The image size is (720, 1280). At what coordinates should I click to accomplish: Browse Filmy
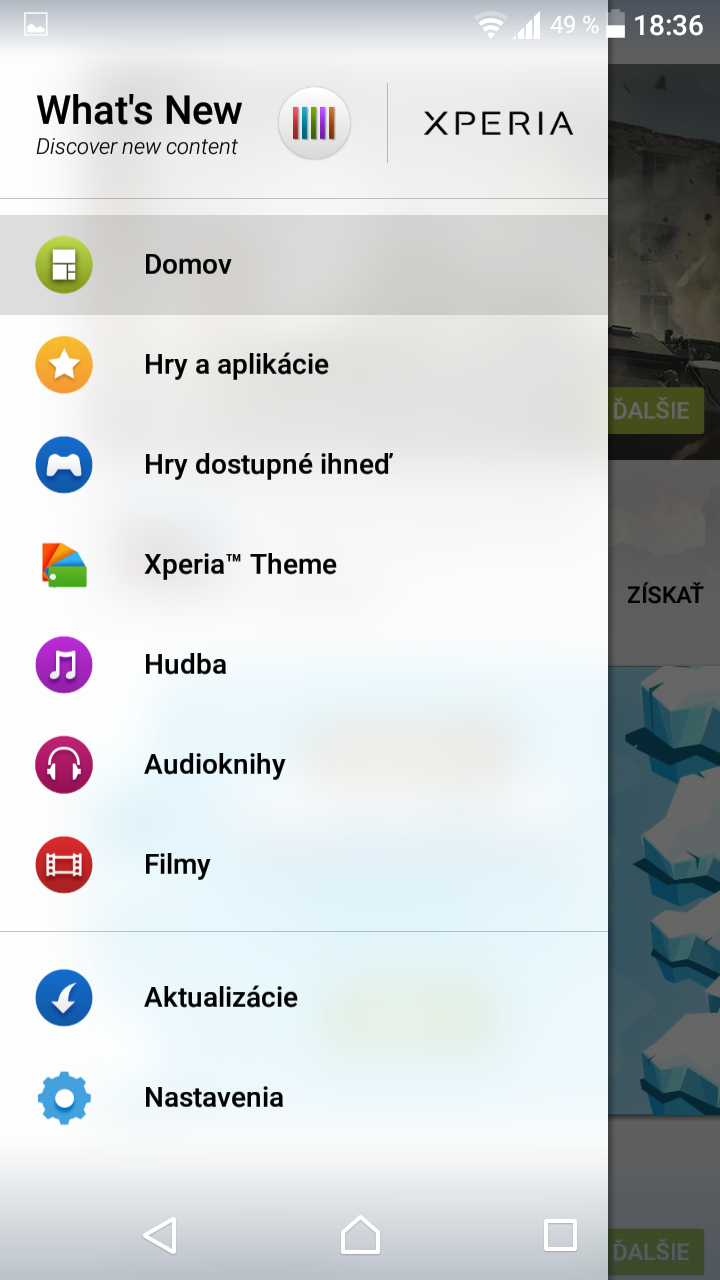coord(304,865)
